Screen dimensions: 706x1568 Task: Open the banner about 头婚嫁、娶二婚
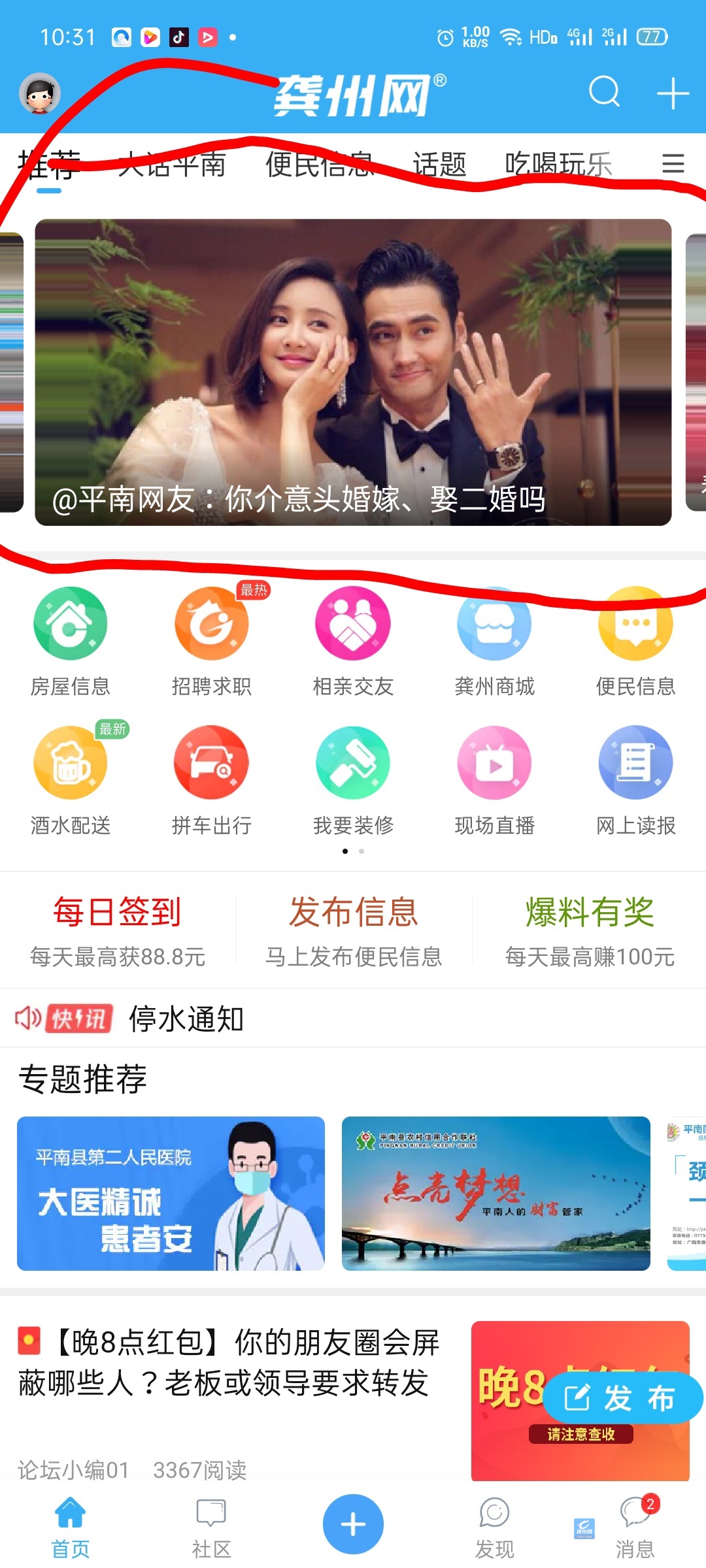(353, 372)
